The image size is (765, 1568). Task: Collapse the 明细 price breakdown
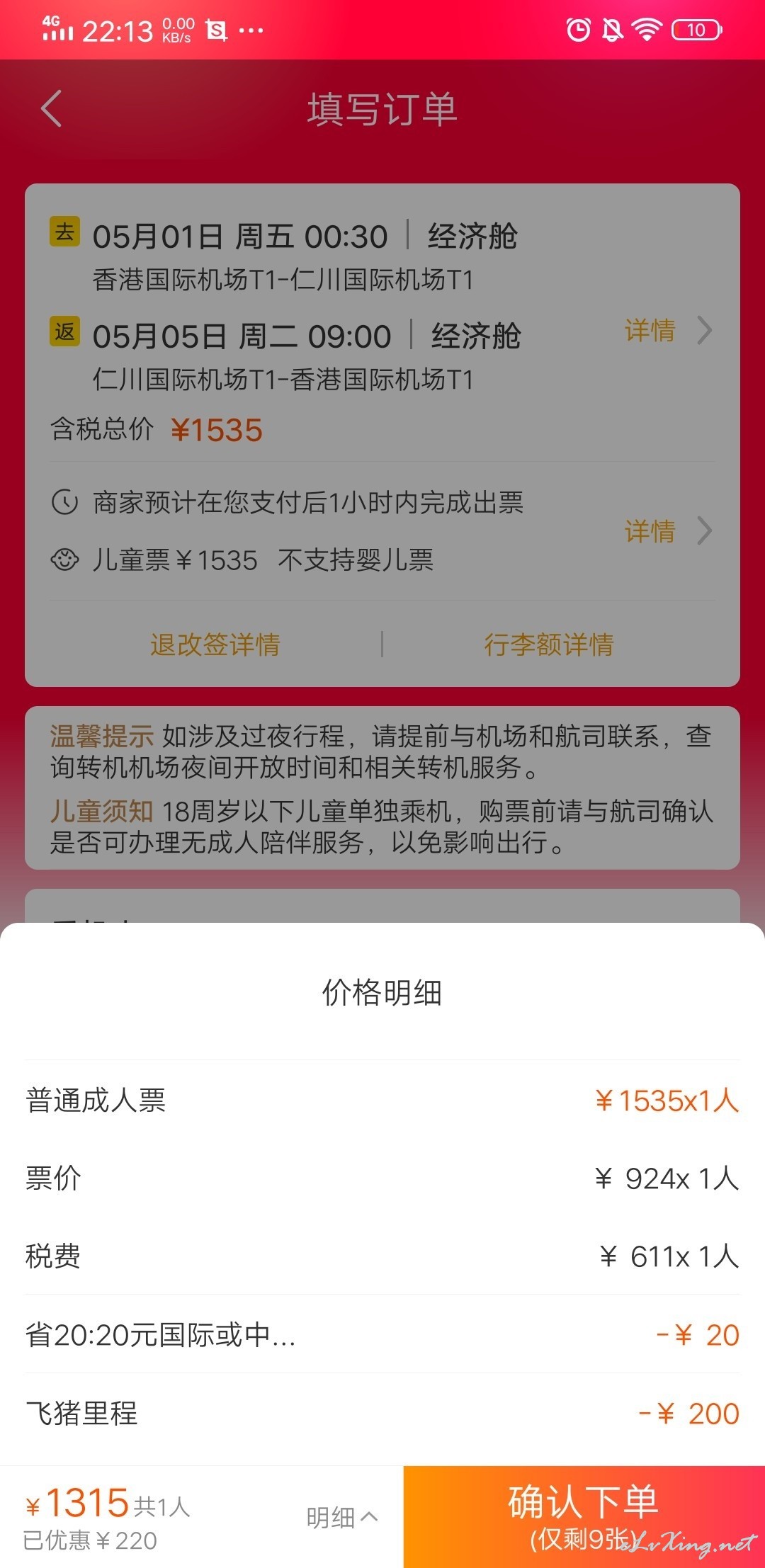point(342,1518)
